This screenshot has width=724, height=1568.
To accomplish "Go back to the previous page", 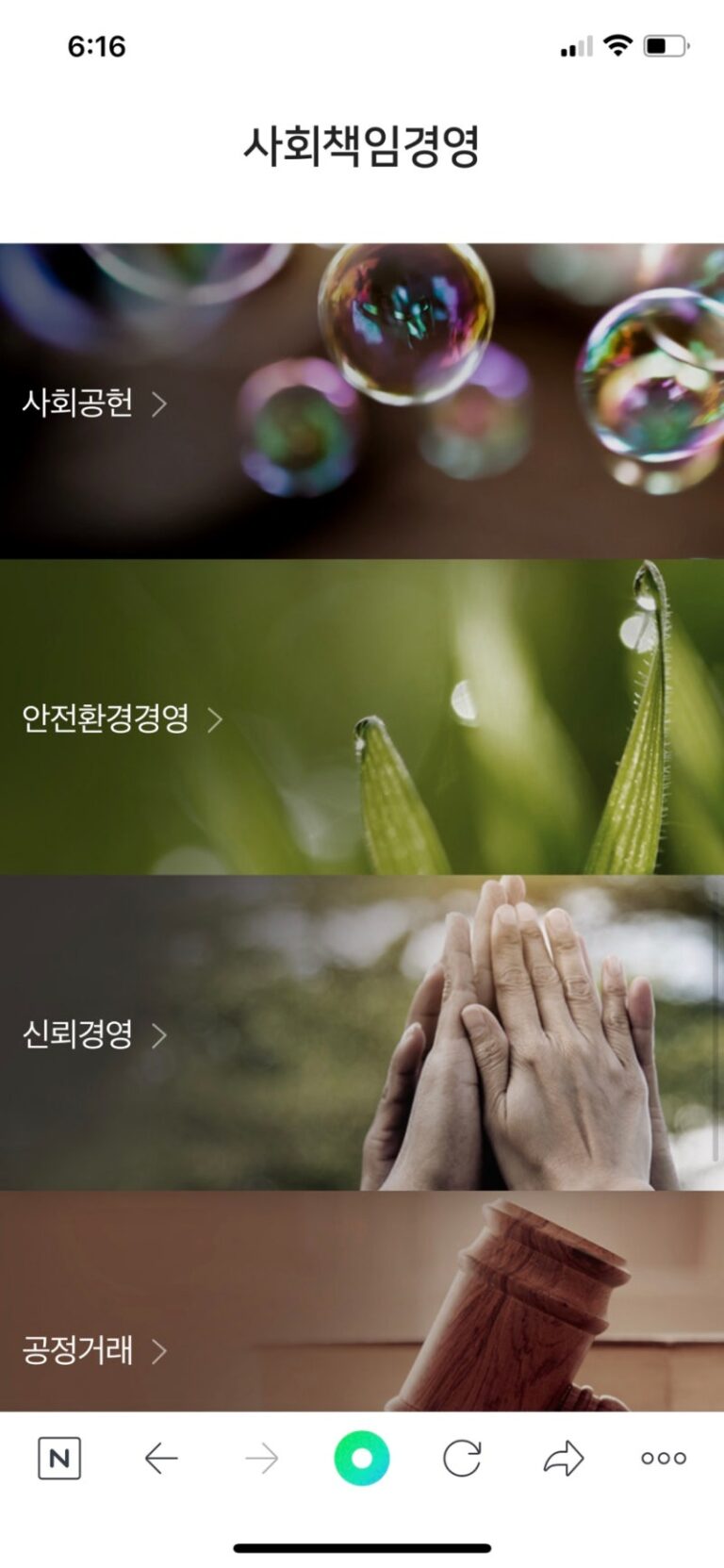I will 161,1459.
